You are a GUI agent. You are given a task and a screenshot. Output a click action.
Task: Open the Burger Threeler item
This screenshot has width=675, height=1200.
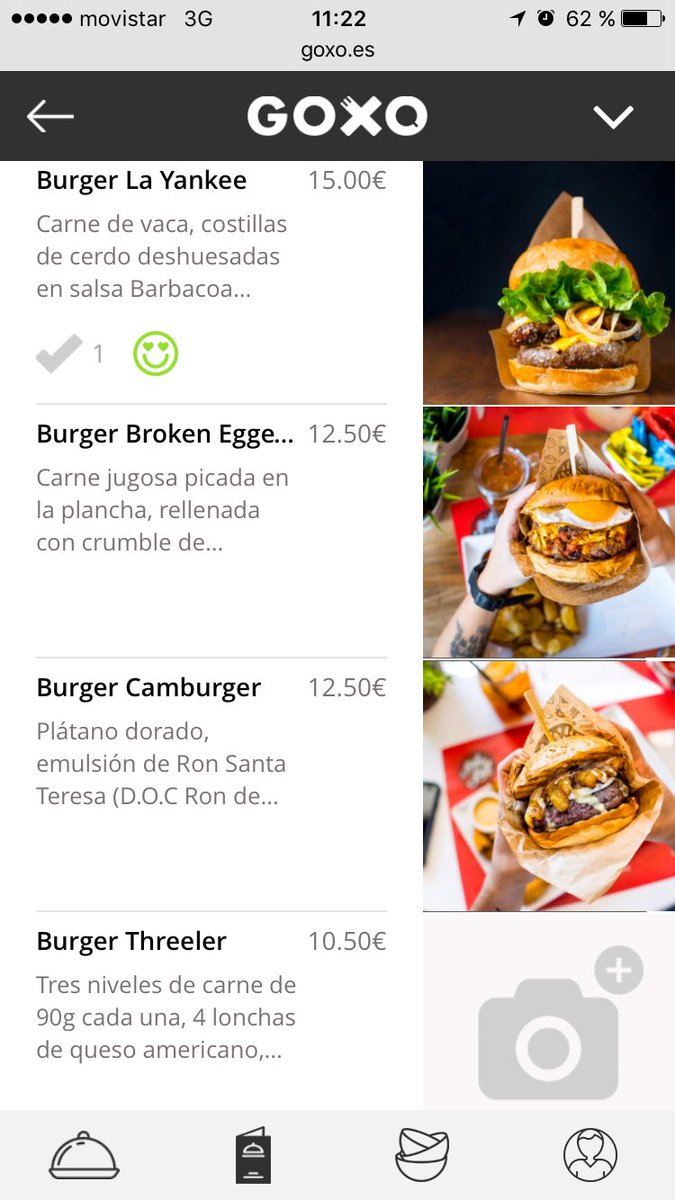(132, 942)
